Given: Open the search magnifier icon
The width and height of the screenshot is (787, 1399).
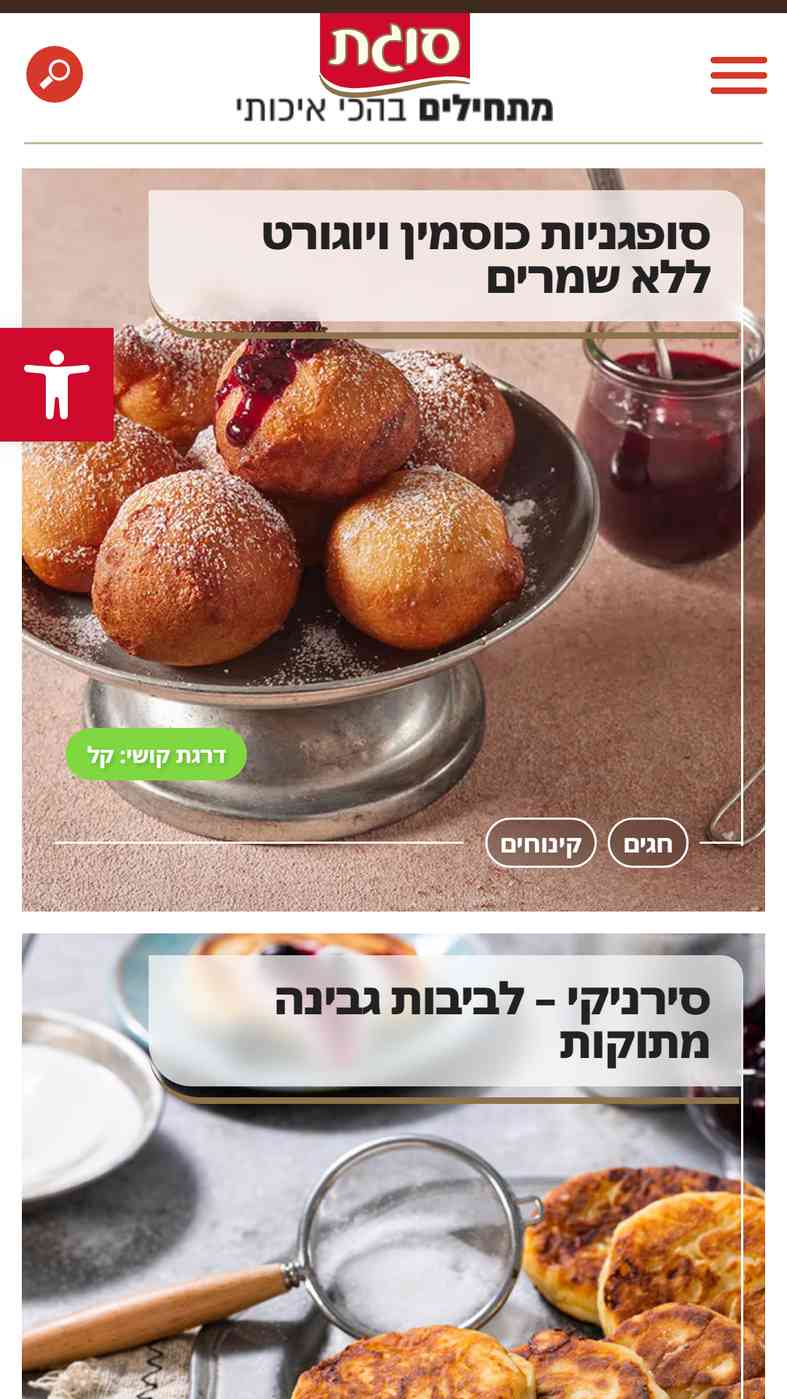Looking at the screenshot, I should [54, 74].
